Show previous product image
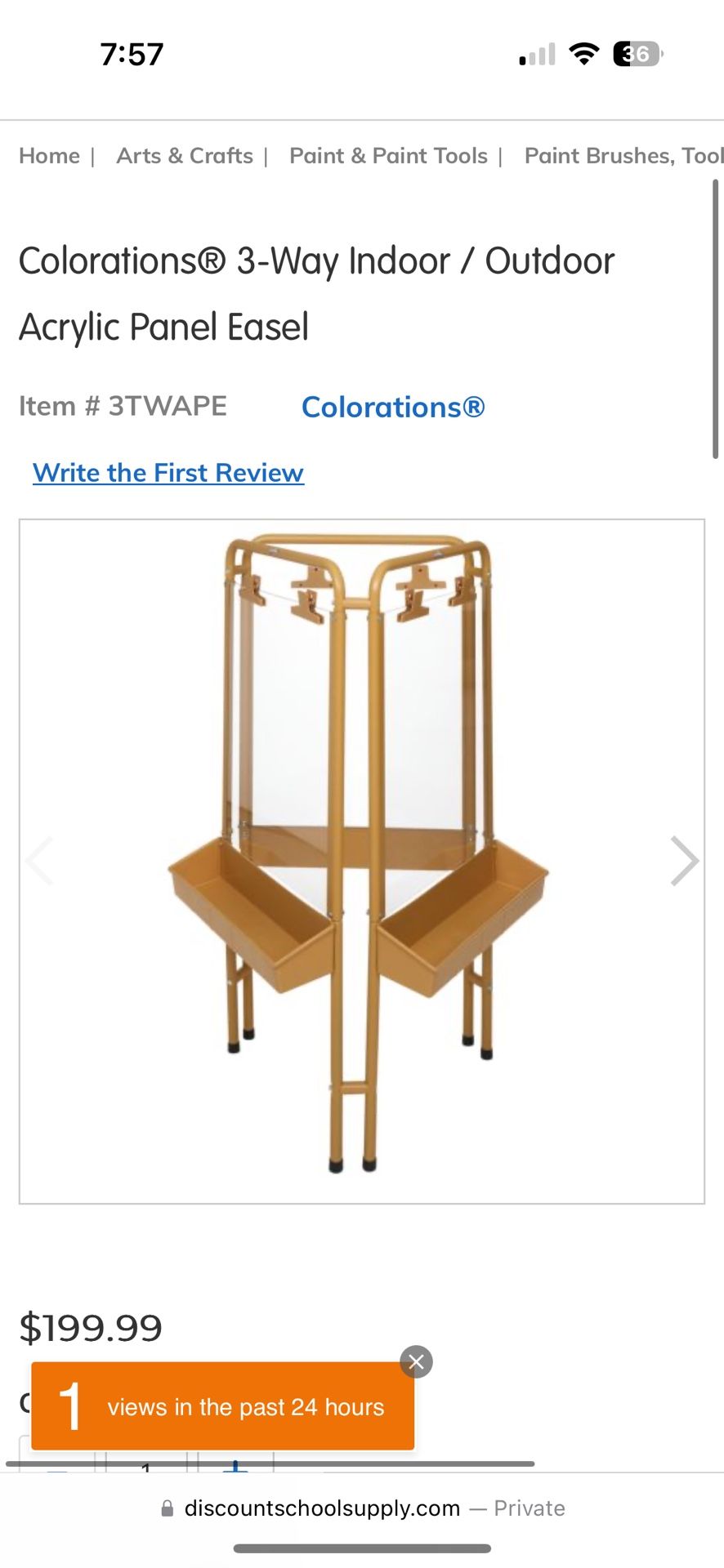This screenshot has height=1568, width=724. (x=39, y=861)
